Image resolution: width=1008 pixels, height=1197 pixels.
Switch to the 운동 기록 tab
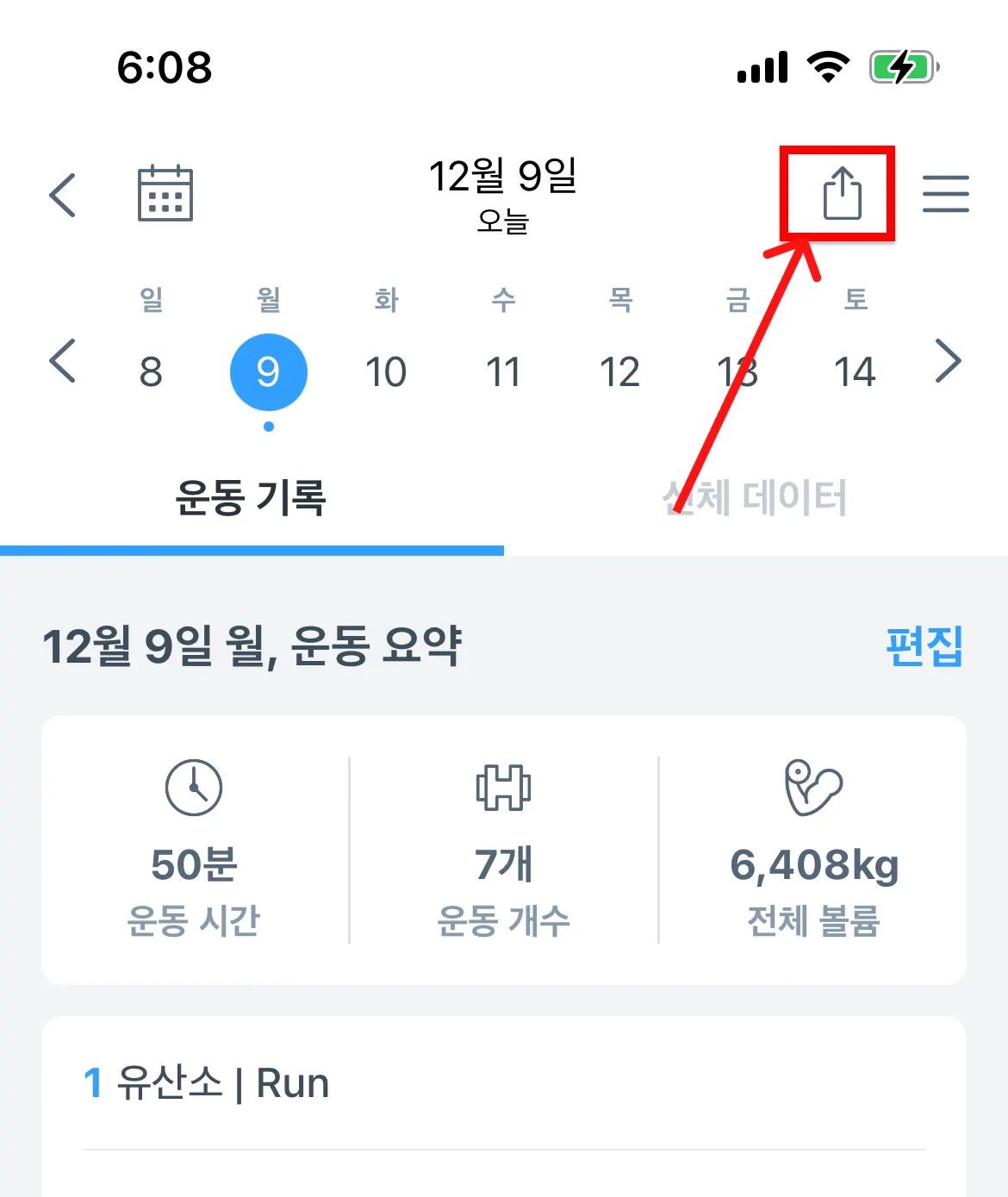pyautogui.click(x=251, y=498)
